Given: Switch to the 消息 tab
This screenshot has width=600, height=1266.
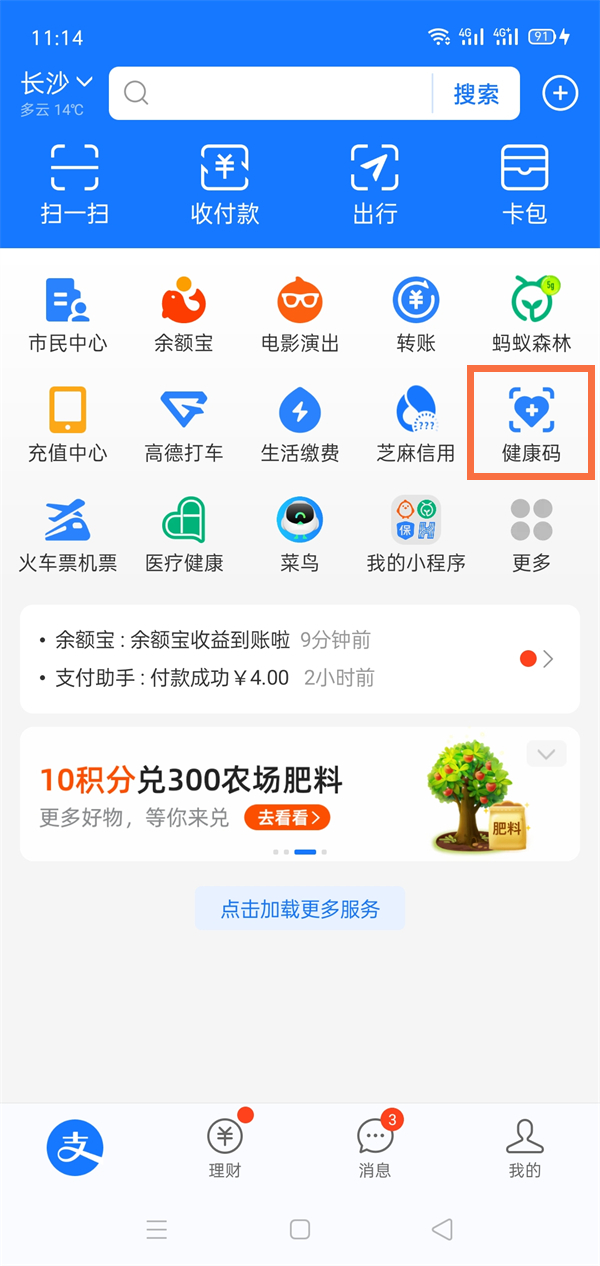Looking at the screenshot, I should pos(375,1146).
